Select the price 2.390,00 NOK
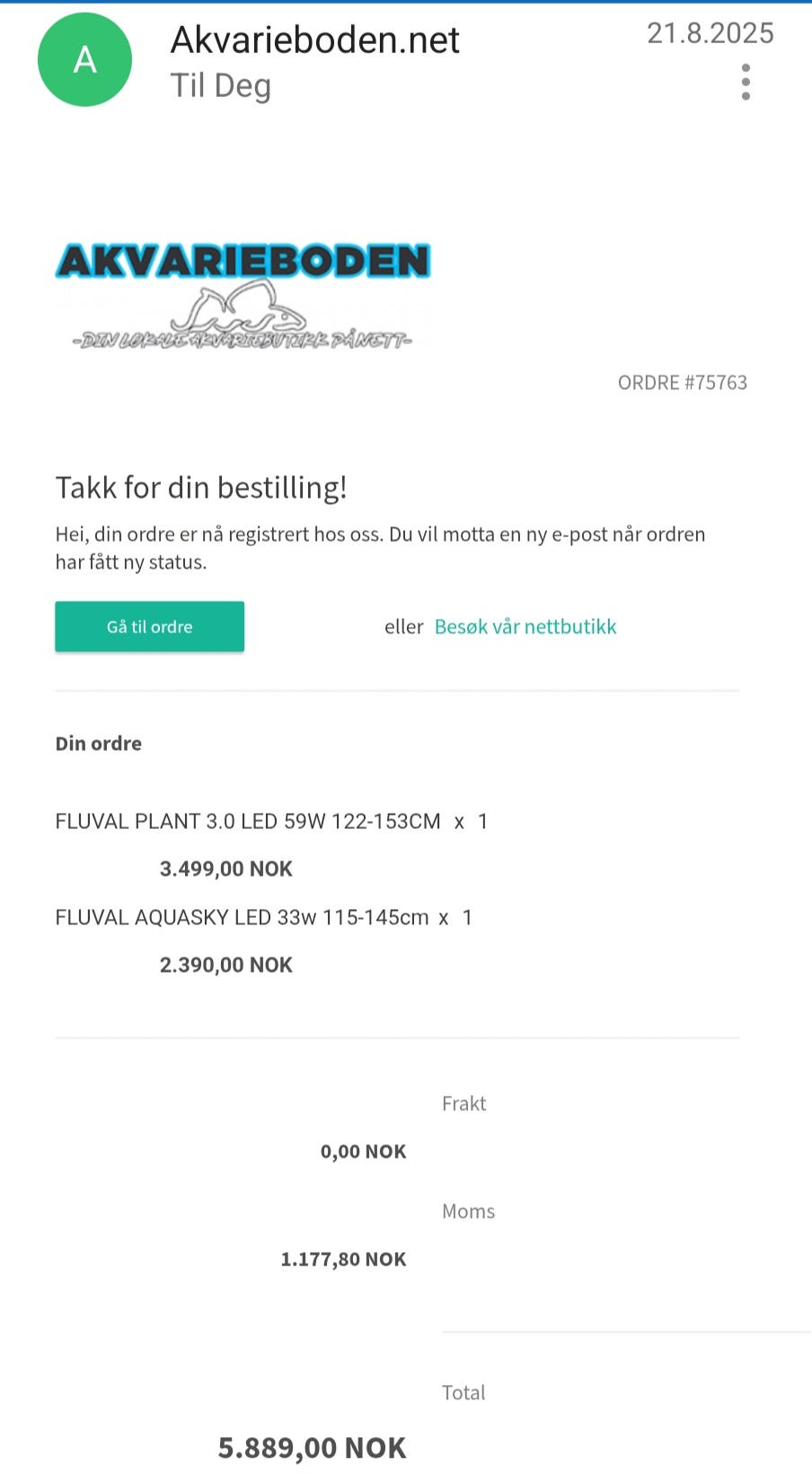The width and height of the screenshot is (812, 1474). (225, 964)
